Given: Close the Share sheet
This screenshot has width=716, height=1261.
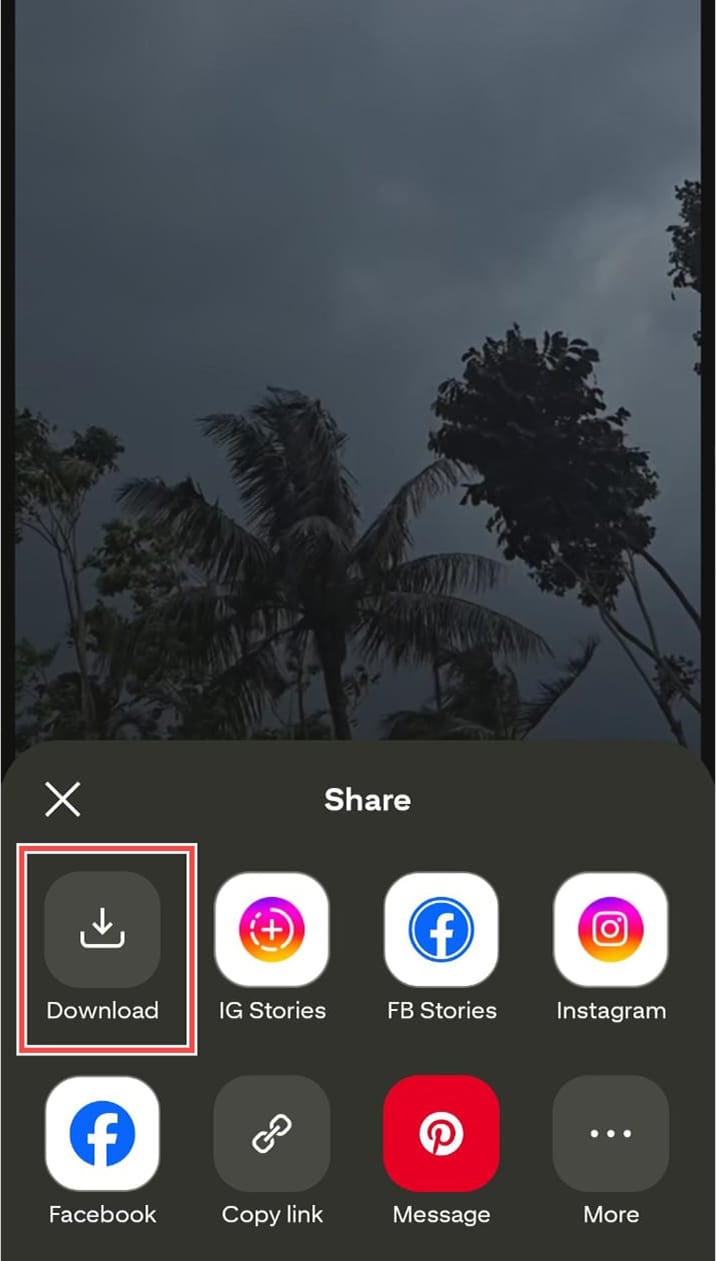Looking at the screenshot, I should pyautogui.click(x=62, y=799).
